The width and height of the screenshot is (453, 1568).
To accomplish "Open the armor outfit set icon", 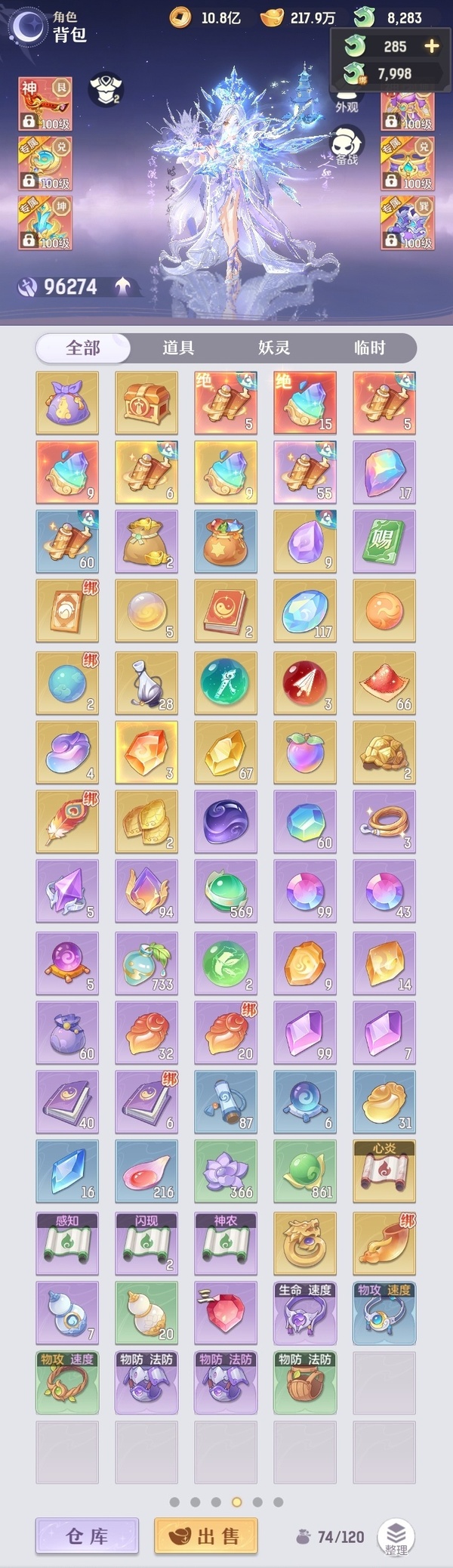I will pos(106,88).
